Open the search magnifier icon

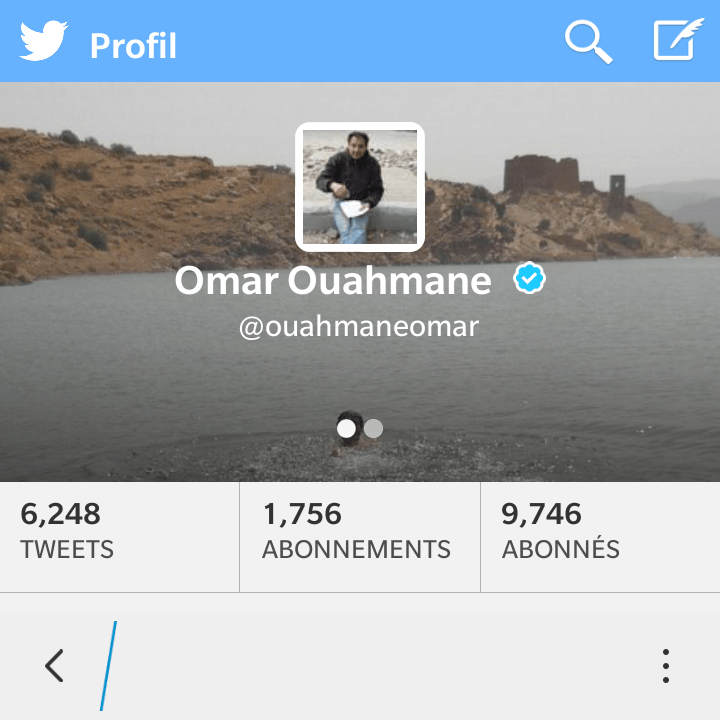pyautogui.click(x=588, y=43)
